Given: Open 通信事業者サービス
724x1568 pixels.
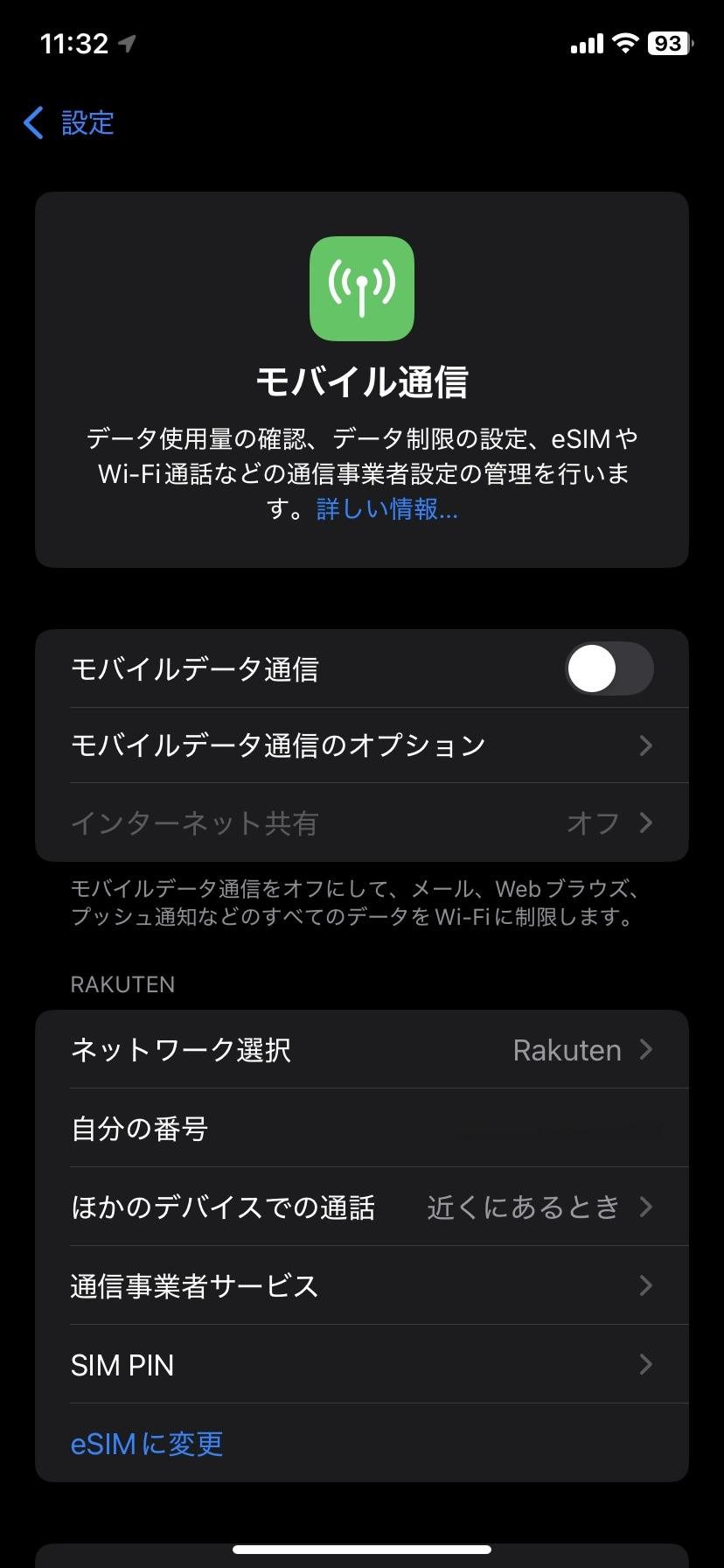Looking at the screenshot, I should coord(362,1285).
